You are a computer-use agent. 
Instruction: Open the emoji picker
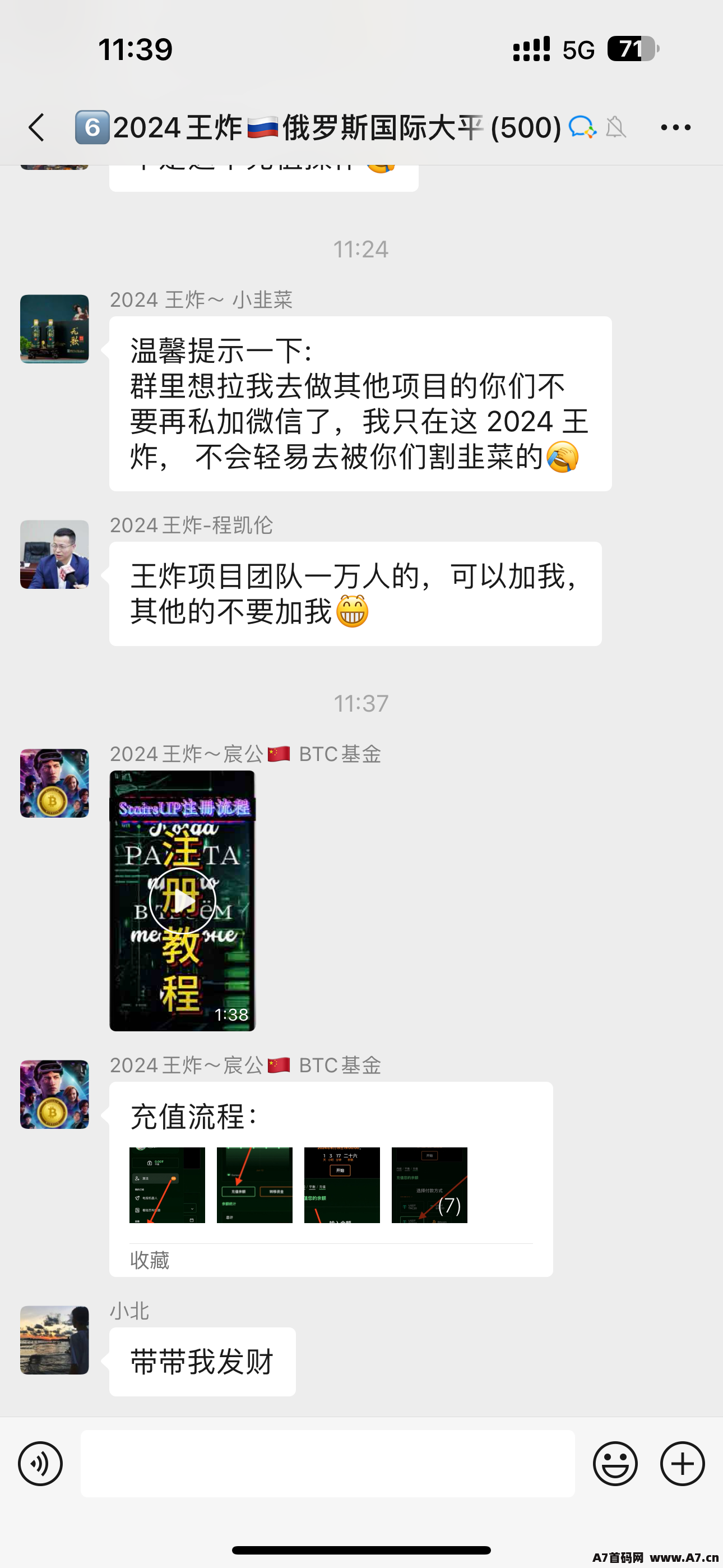coord(615,1463)
